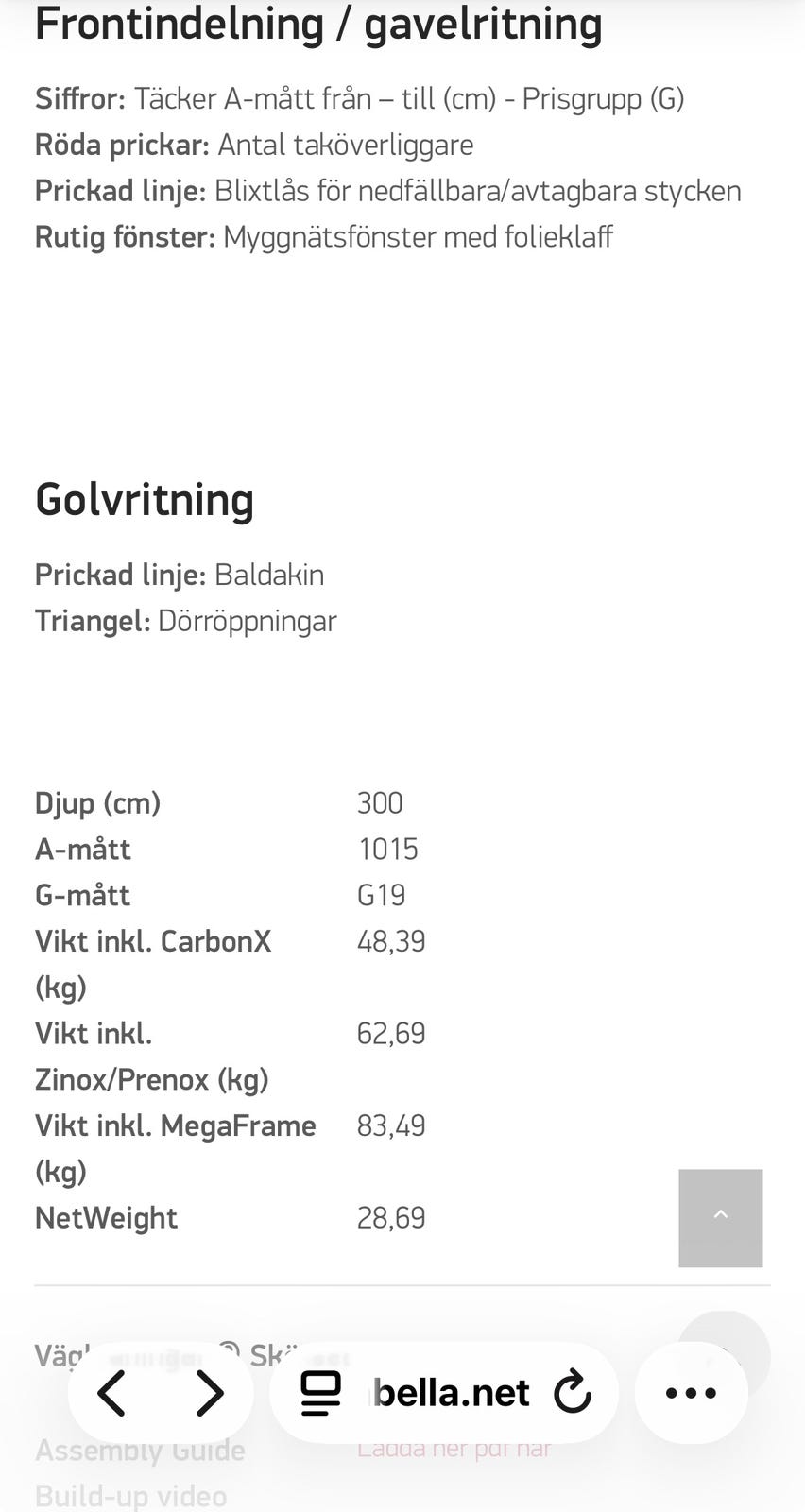The height and width of the screenshot is (1512, 805).
Task: Open the Assembly Guide PDF download link
Action: (454, 1448)
